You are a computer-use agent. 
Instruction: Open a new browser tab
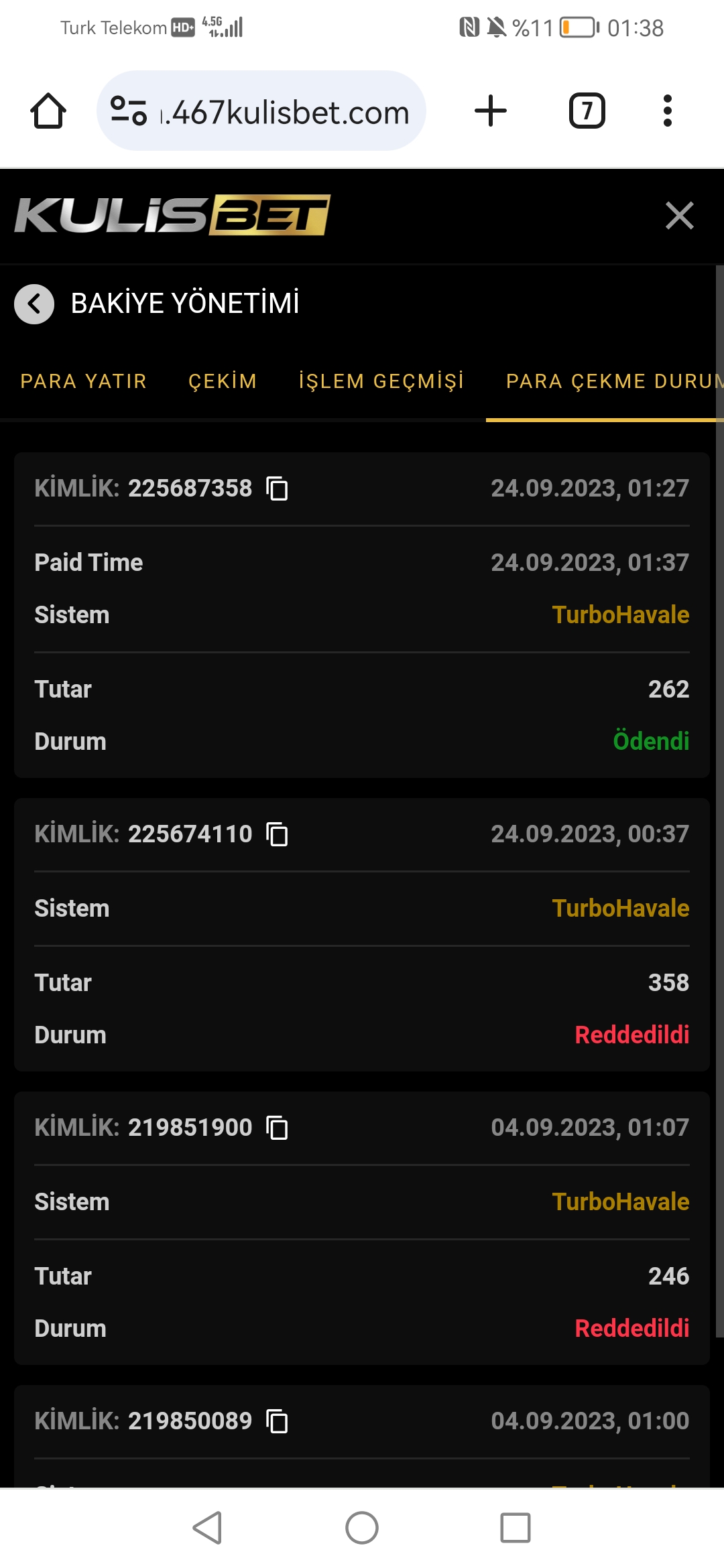pos(491,111)
